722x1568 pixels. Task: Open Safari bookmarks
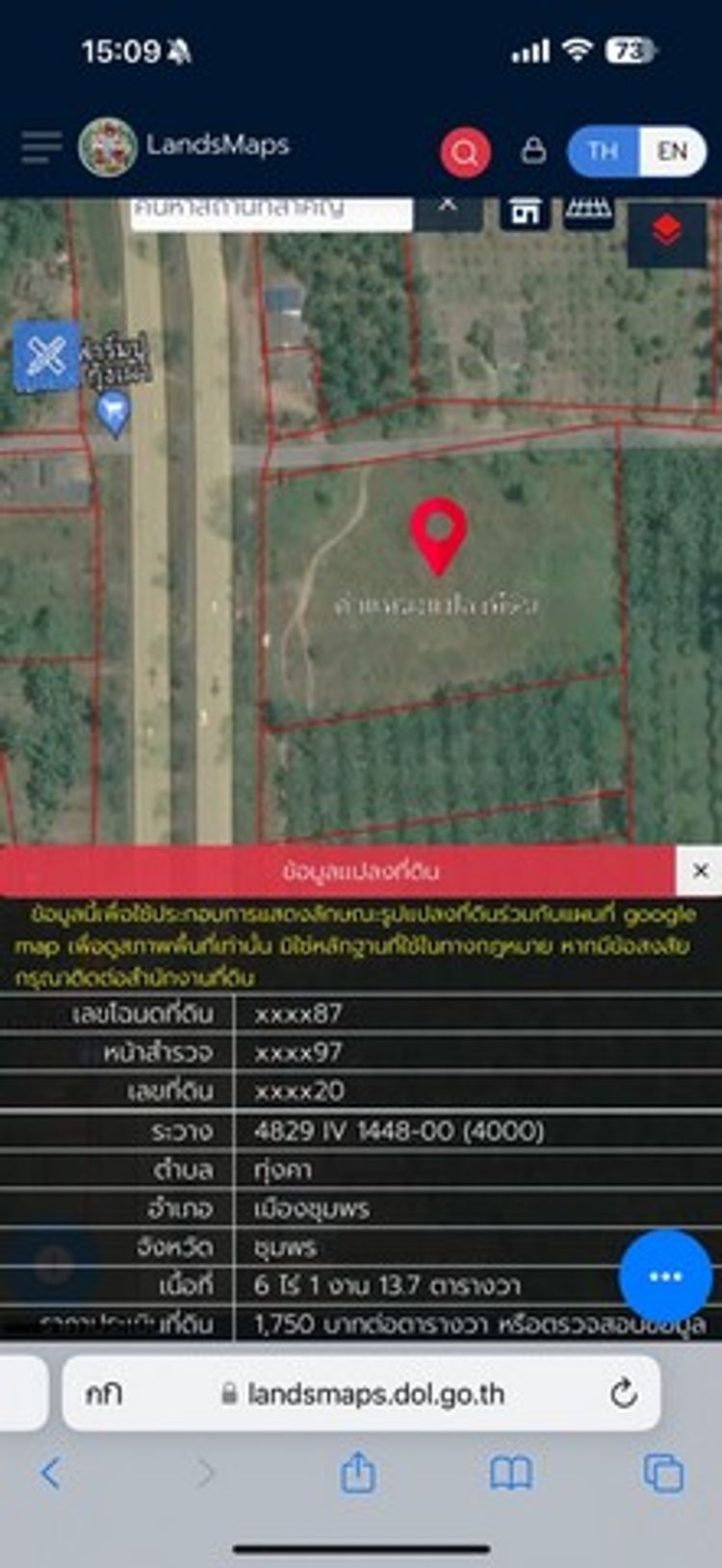coord(511,1473)
